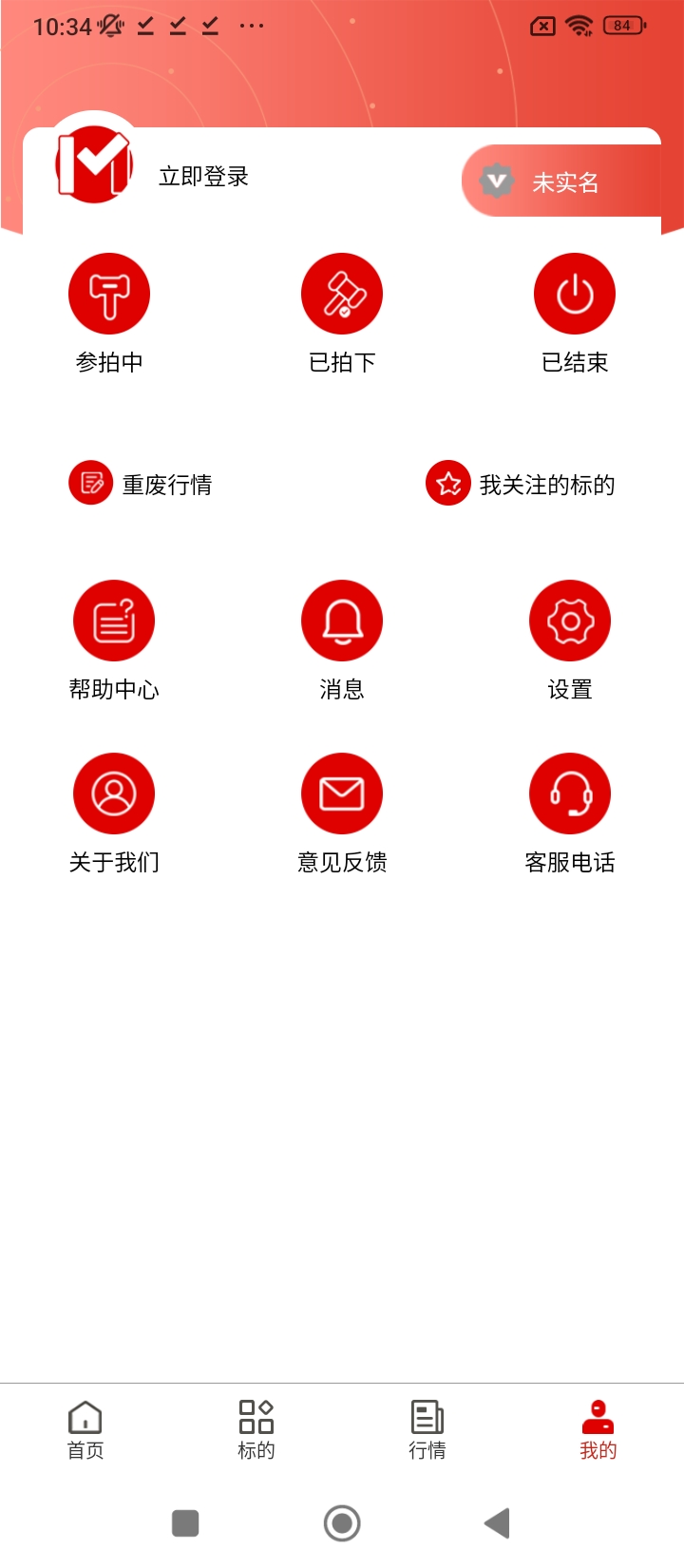Tap 立即登录 to log in

pyautogui.click(x=203, y=177)
